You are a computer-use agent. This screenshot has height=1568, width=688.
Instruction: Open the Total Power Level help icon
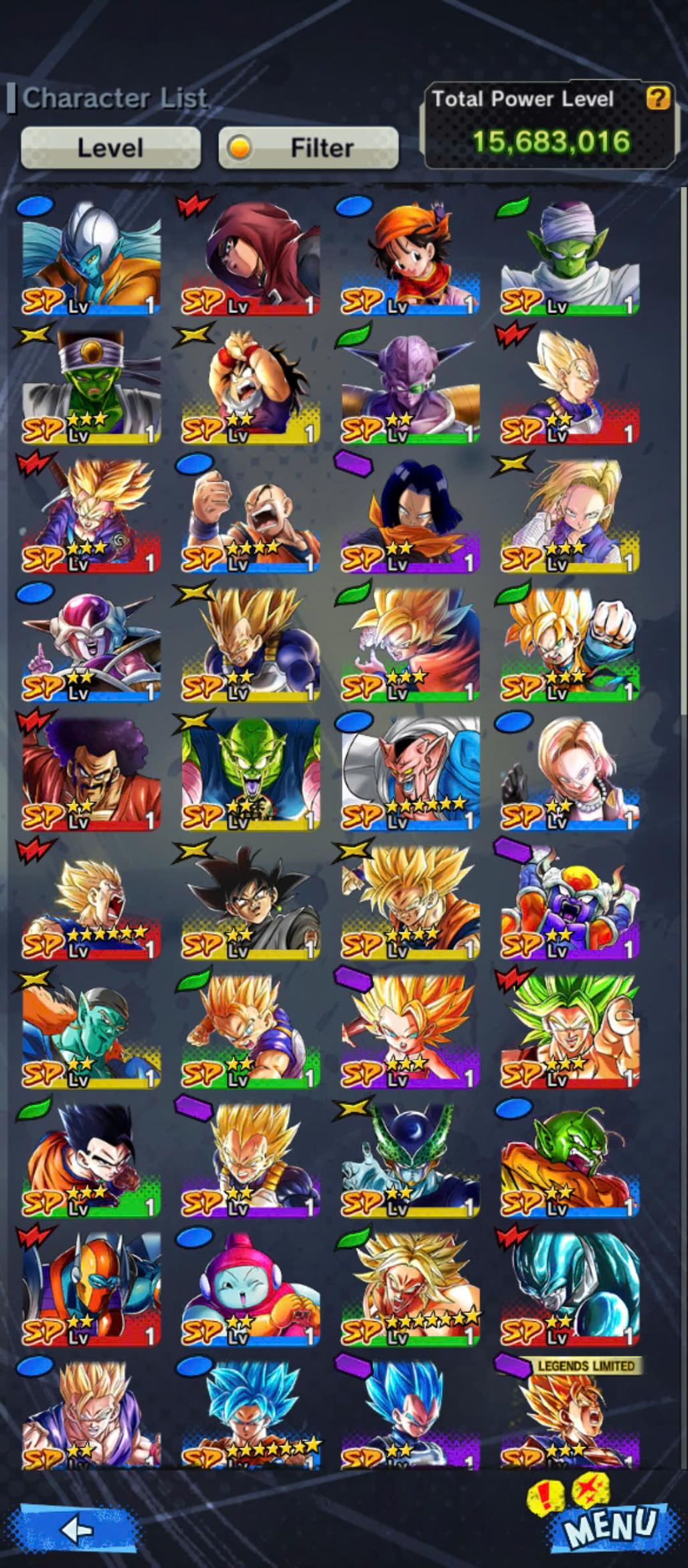tap(657, 98)
